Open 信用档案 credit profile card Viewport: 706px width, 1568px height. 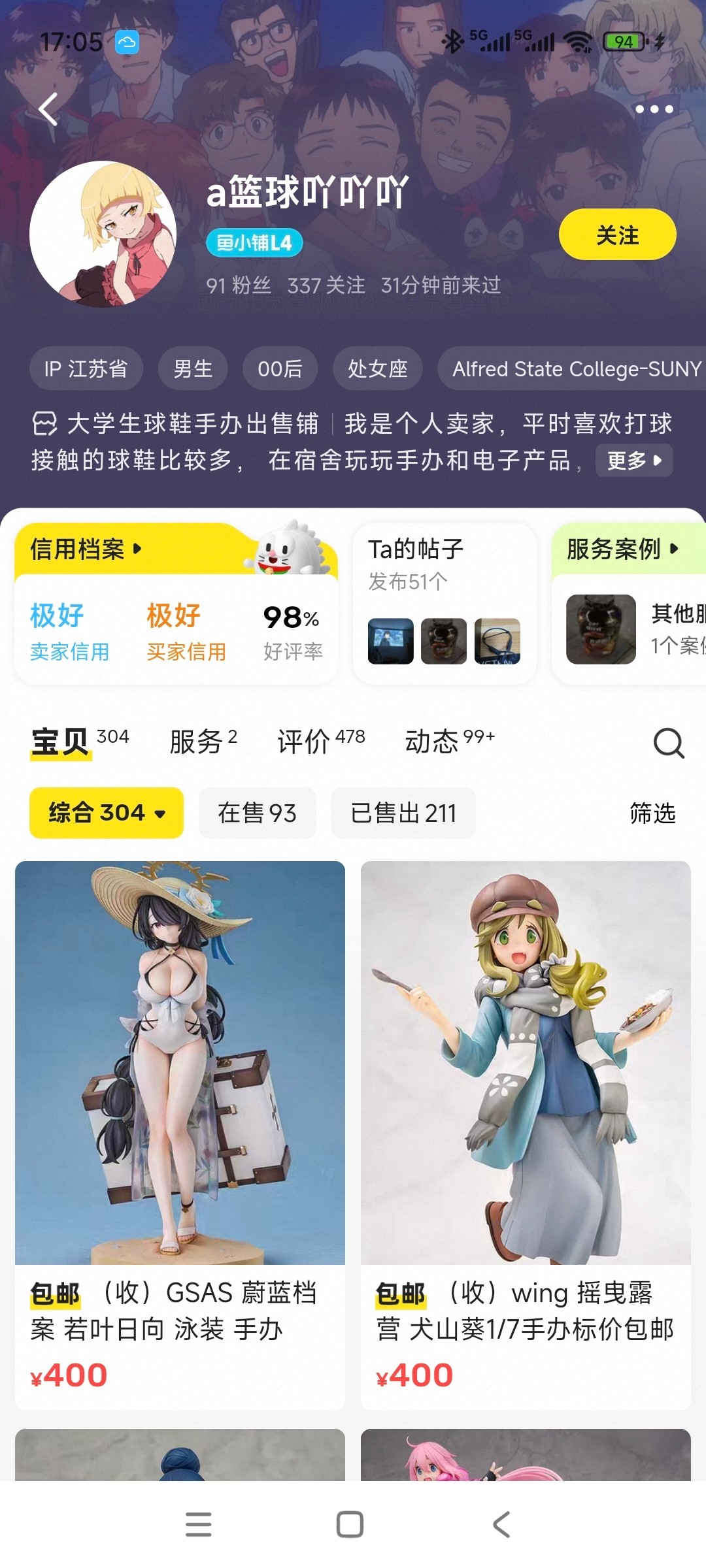click(x=85, y=549)
